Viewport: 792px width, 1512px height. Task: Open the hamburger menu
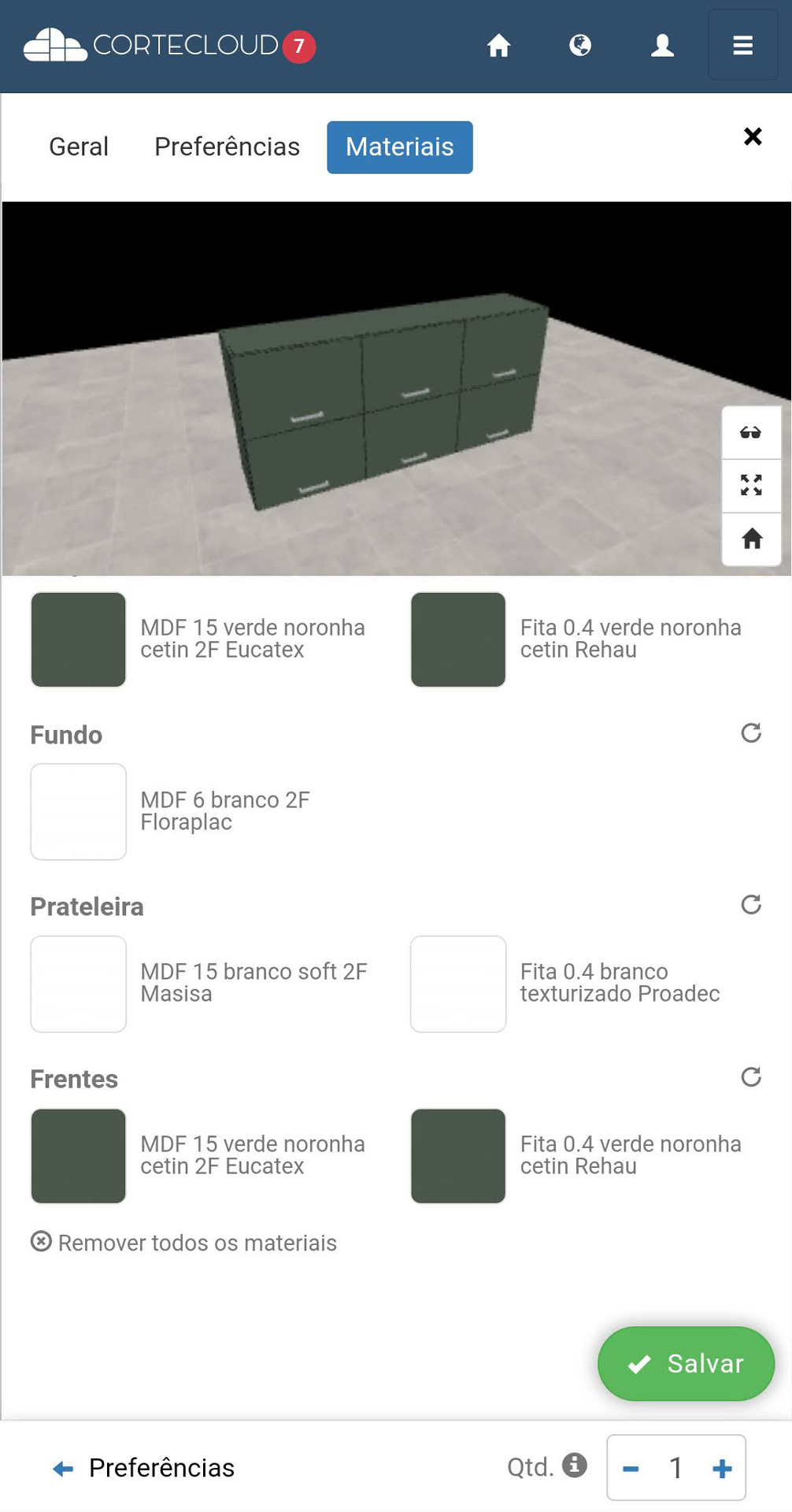[742, 46]
